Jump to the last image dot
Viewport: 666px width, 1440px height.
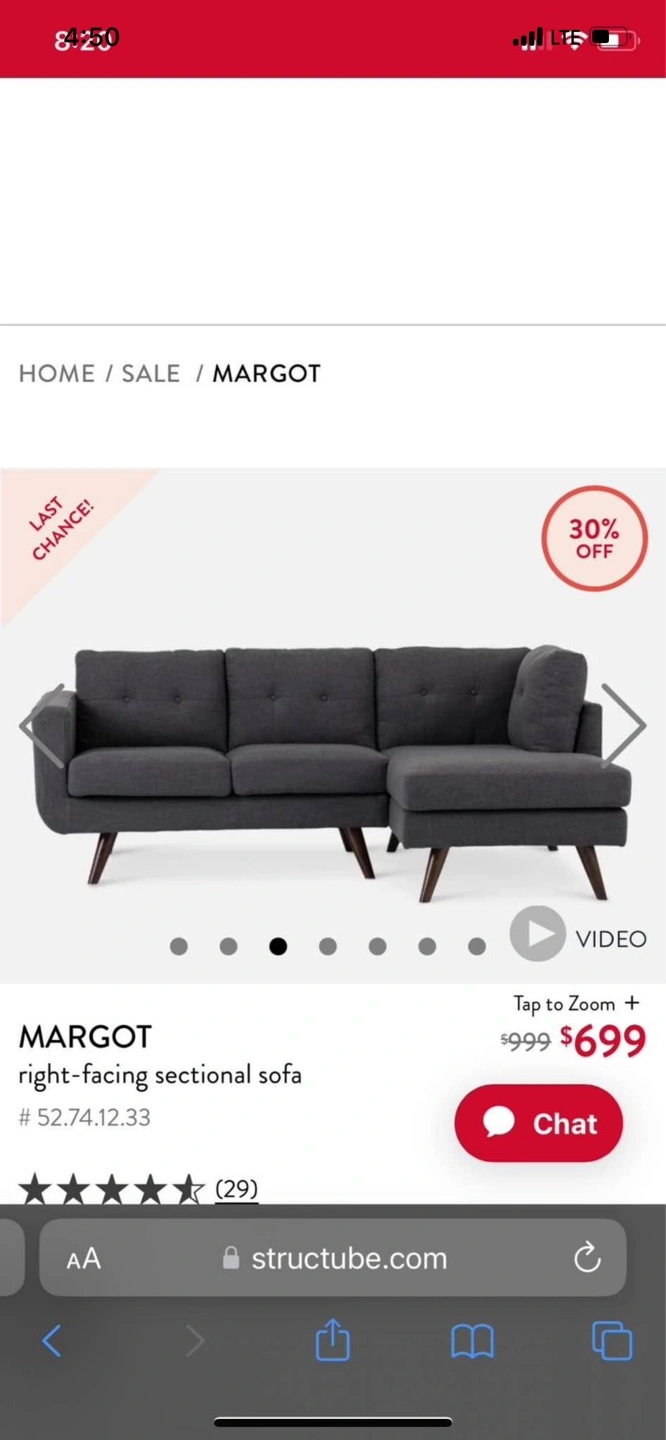point(477,946)
